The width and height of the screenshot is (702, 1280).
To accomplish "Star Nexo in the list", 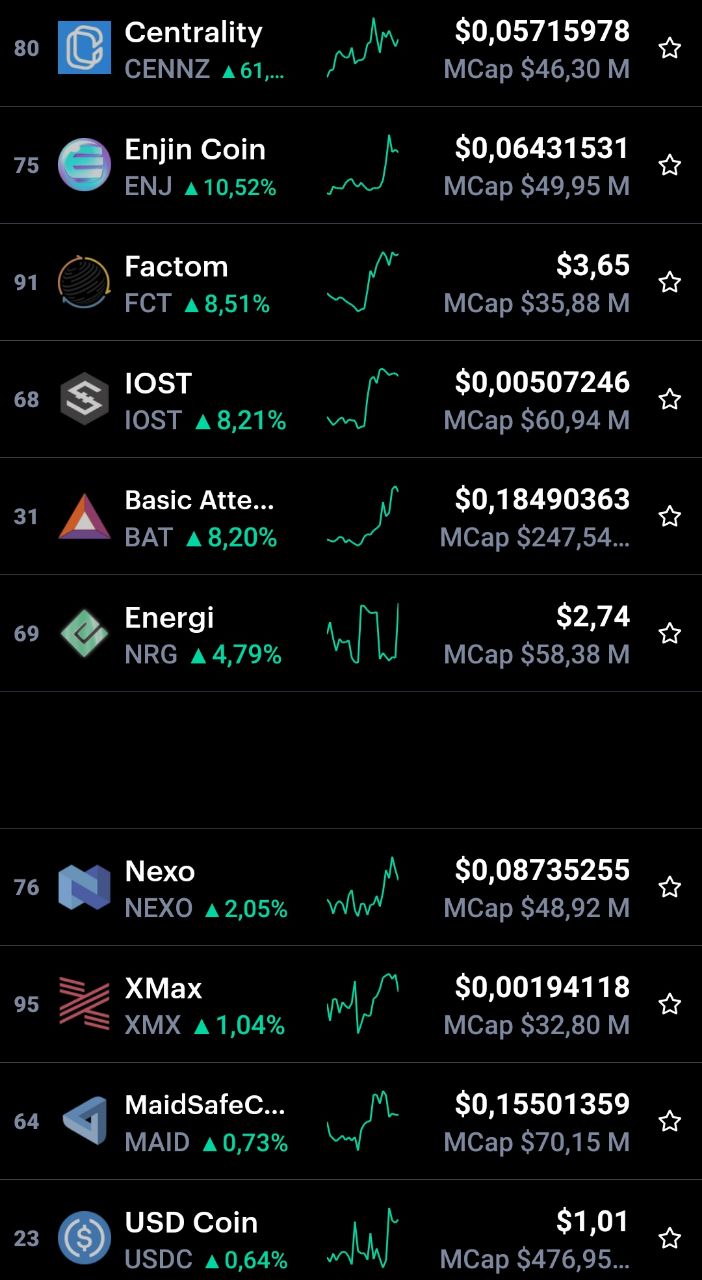I will (x=670, y=887).
